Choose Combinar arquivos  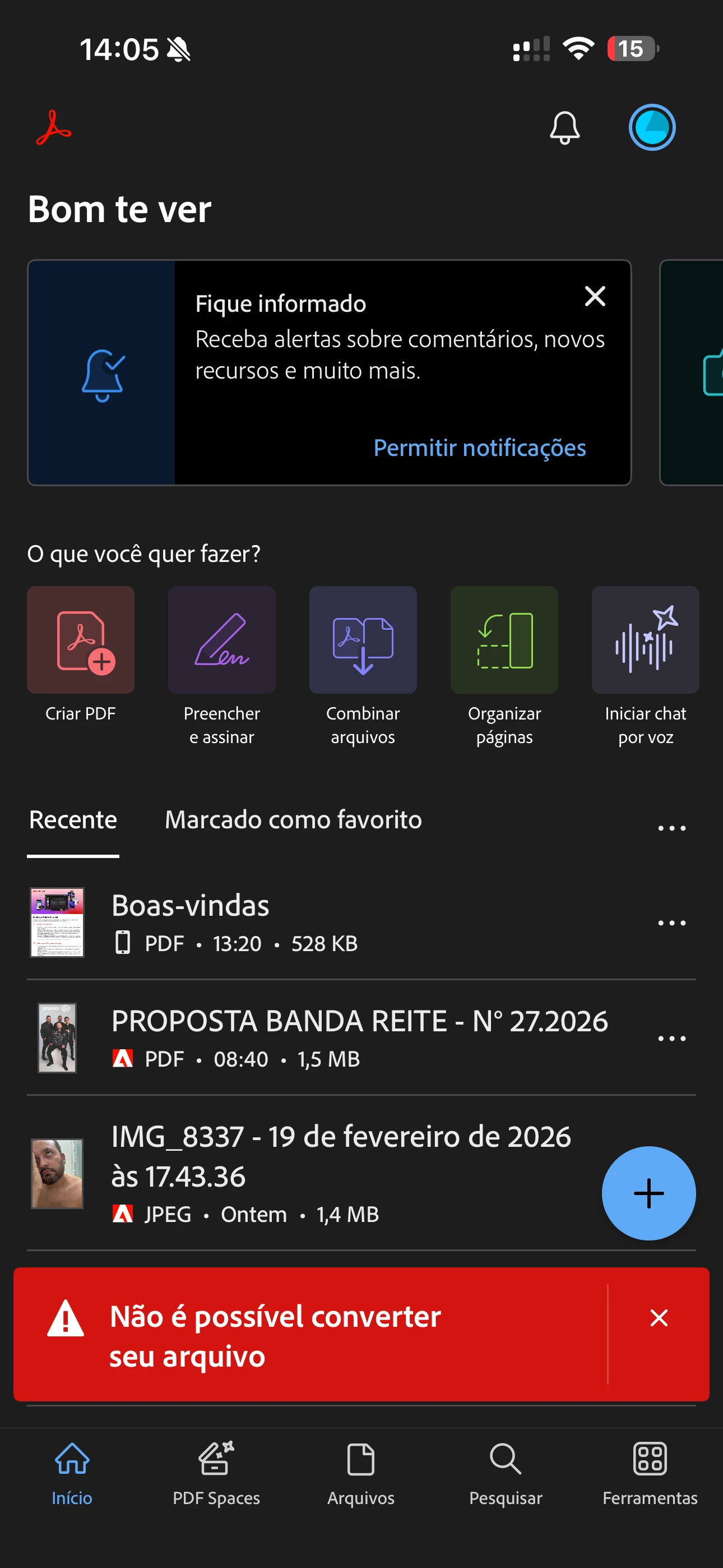coord(363,640)
